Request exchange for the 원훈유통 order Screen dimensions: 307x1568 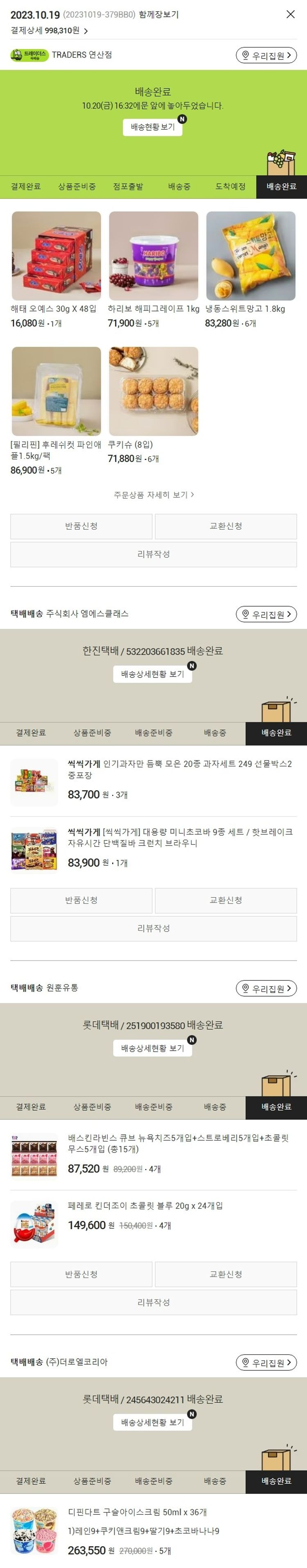(x=226, y=1274)
